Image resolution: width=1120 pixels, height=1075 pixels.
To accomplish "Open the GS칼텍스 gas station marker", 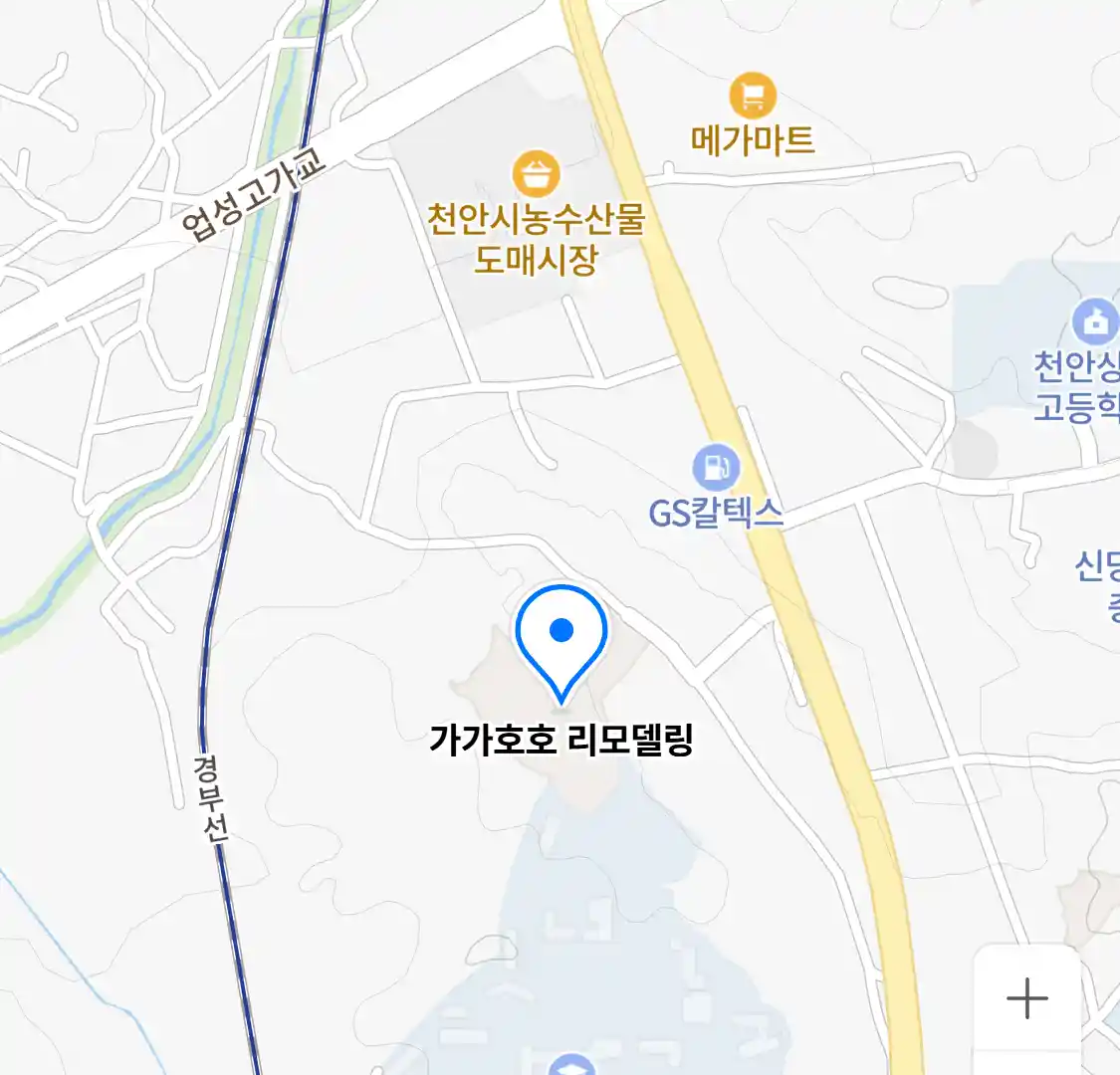I will pos(716,467).
